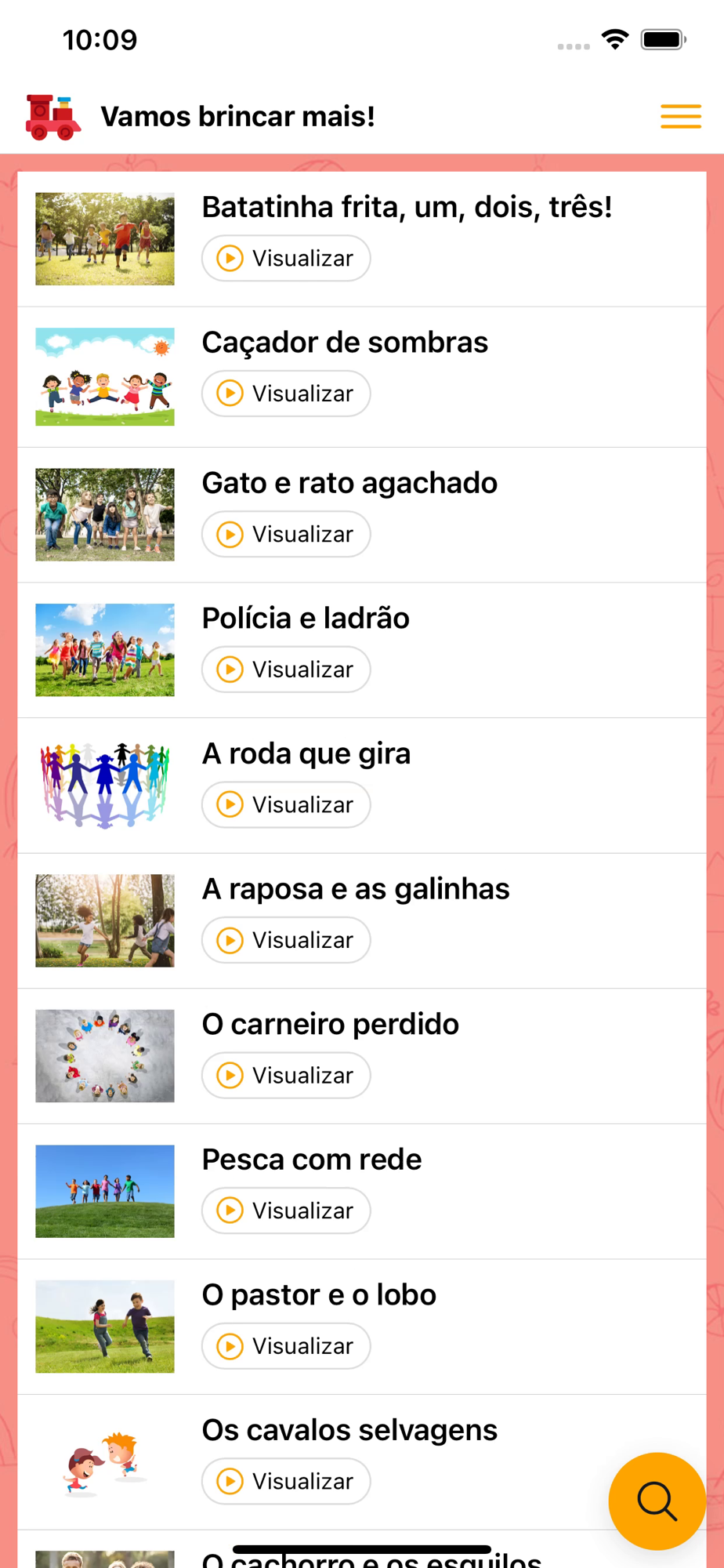The width and height of the screenshot is (724, 1568).
Task: Open the A roda que gira thumbnail
Action: click(x=105, y=786)
